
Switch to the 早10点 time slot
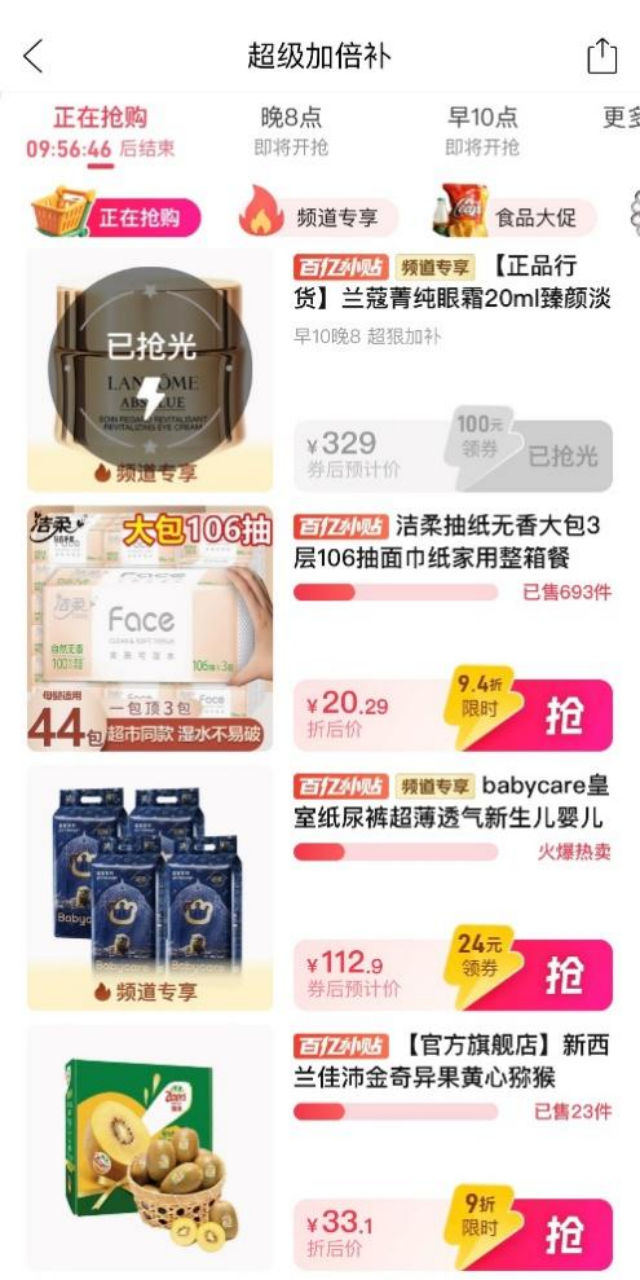[482, 130]
